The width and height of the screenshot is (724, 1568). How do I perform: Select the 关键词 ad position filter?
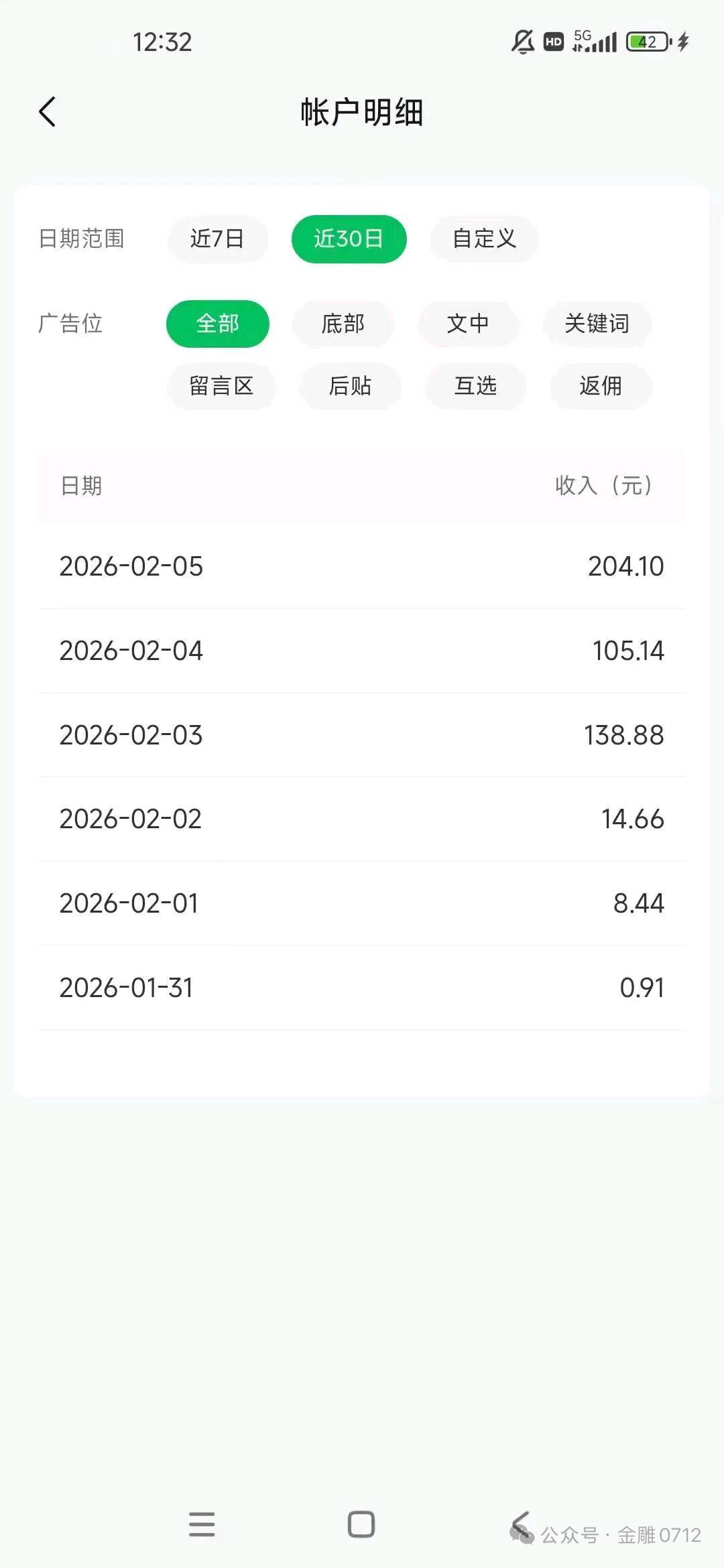click(x=596, y=324)
